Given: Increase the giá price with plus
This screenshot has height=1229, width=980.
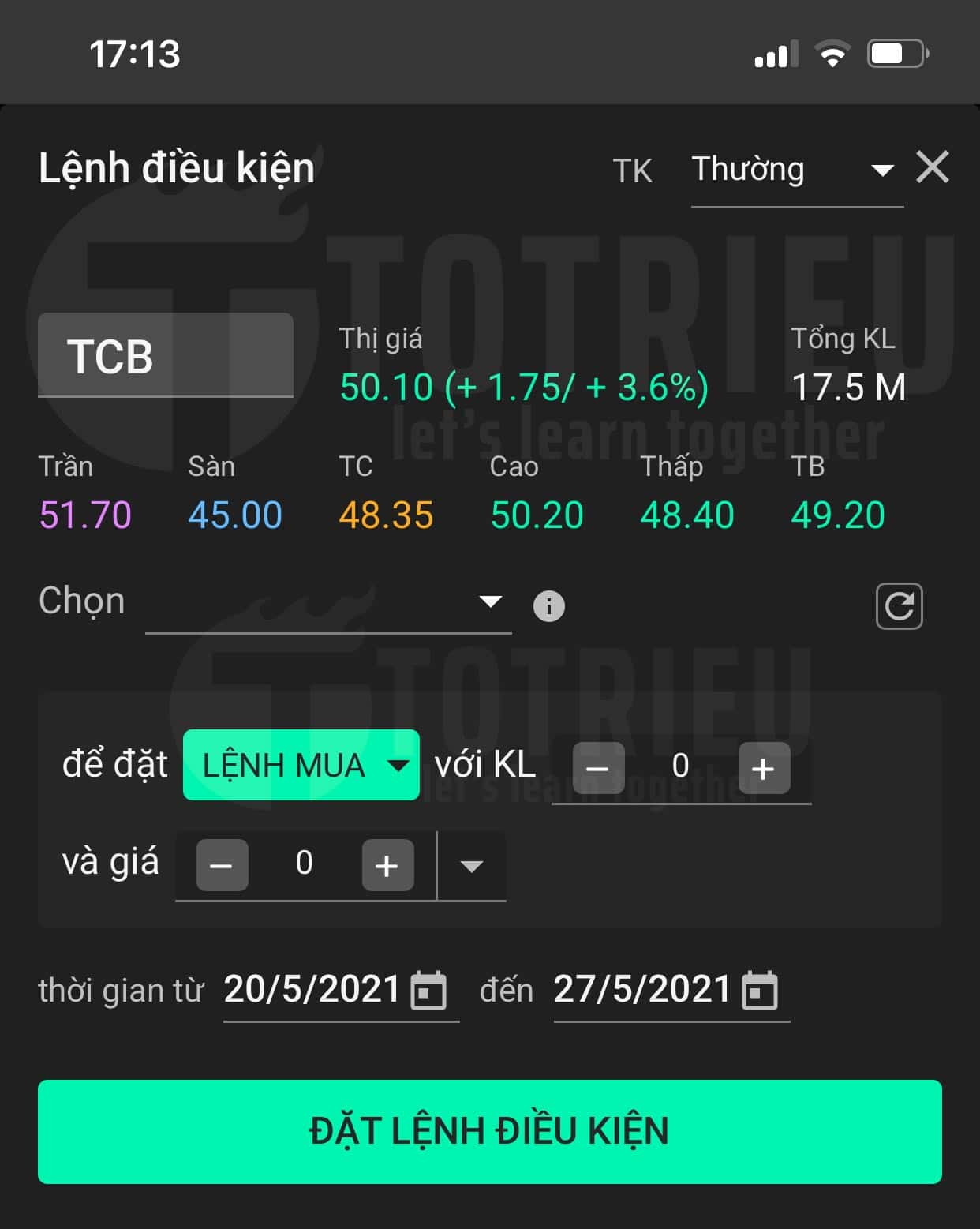Looking at the screenshot, I should pyautogui.click(x=387, y=865).
